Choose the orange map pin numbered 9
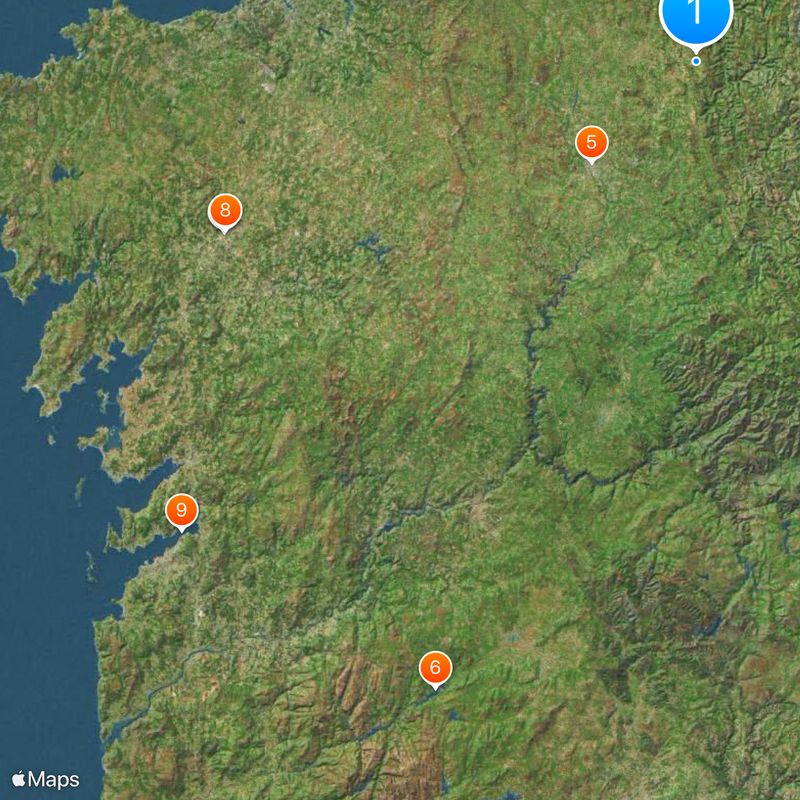800x800 pixels. tap(181, 511)
